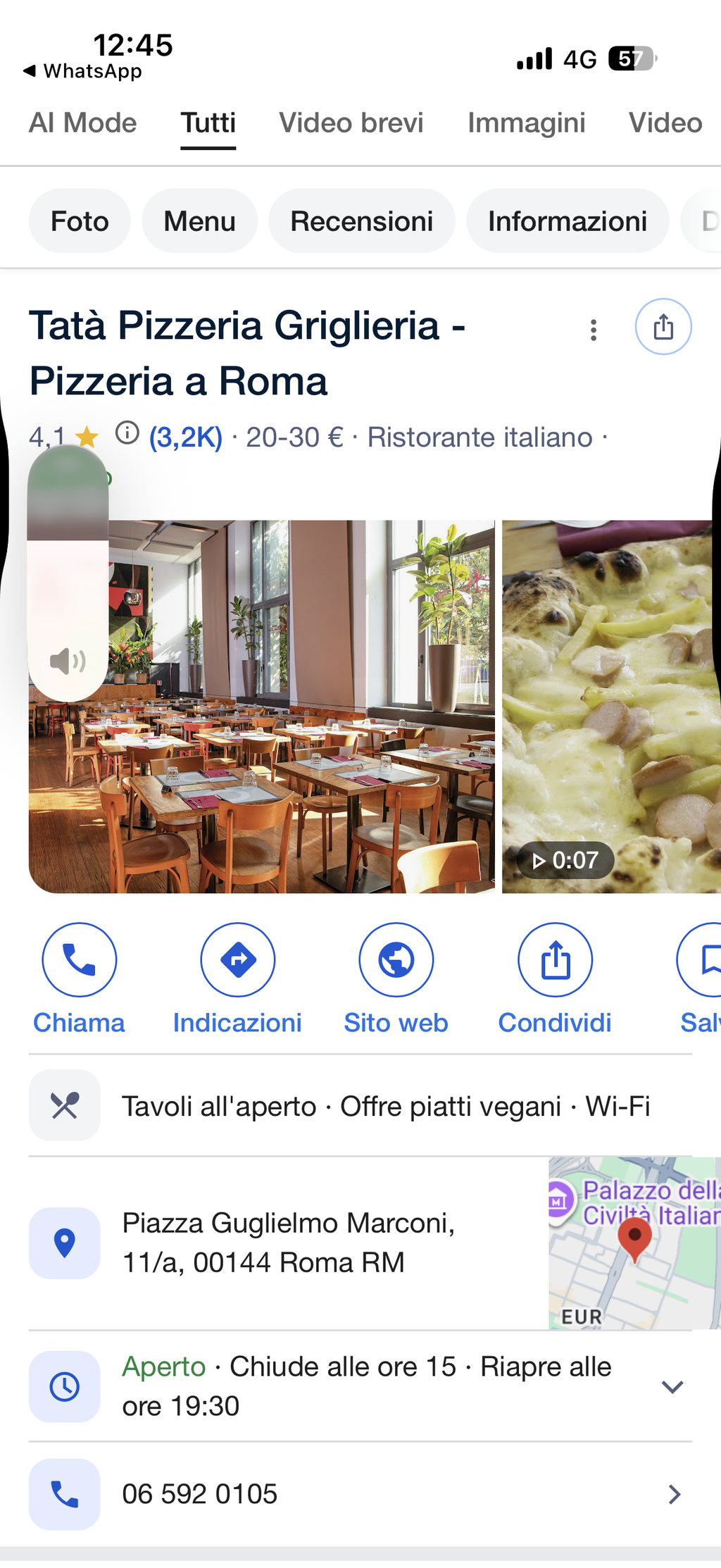
Task: Return to WhatsApp via the back link
Action: [82, 71]
